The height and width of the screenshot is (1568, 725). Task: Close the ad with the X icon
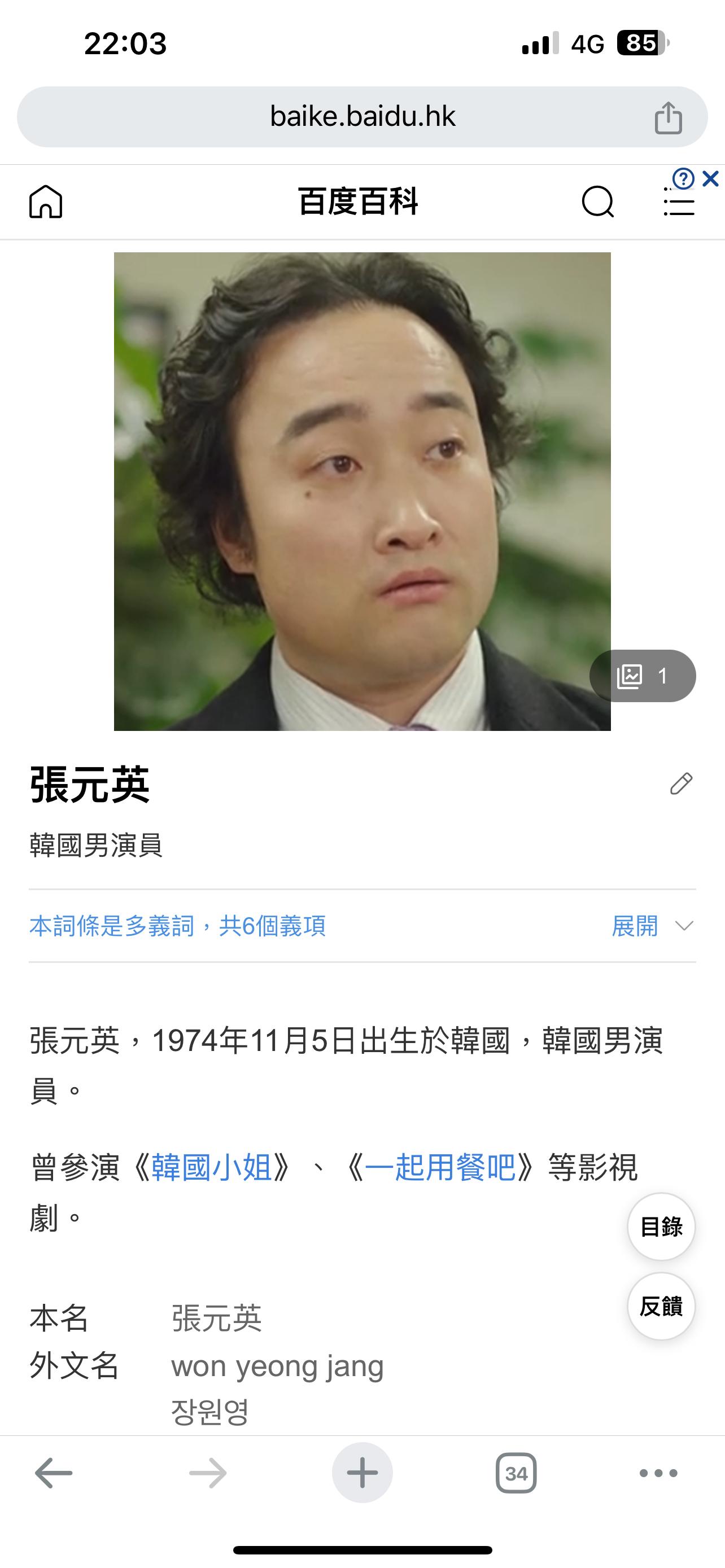click(710, 179)
